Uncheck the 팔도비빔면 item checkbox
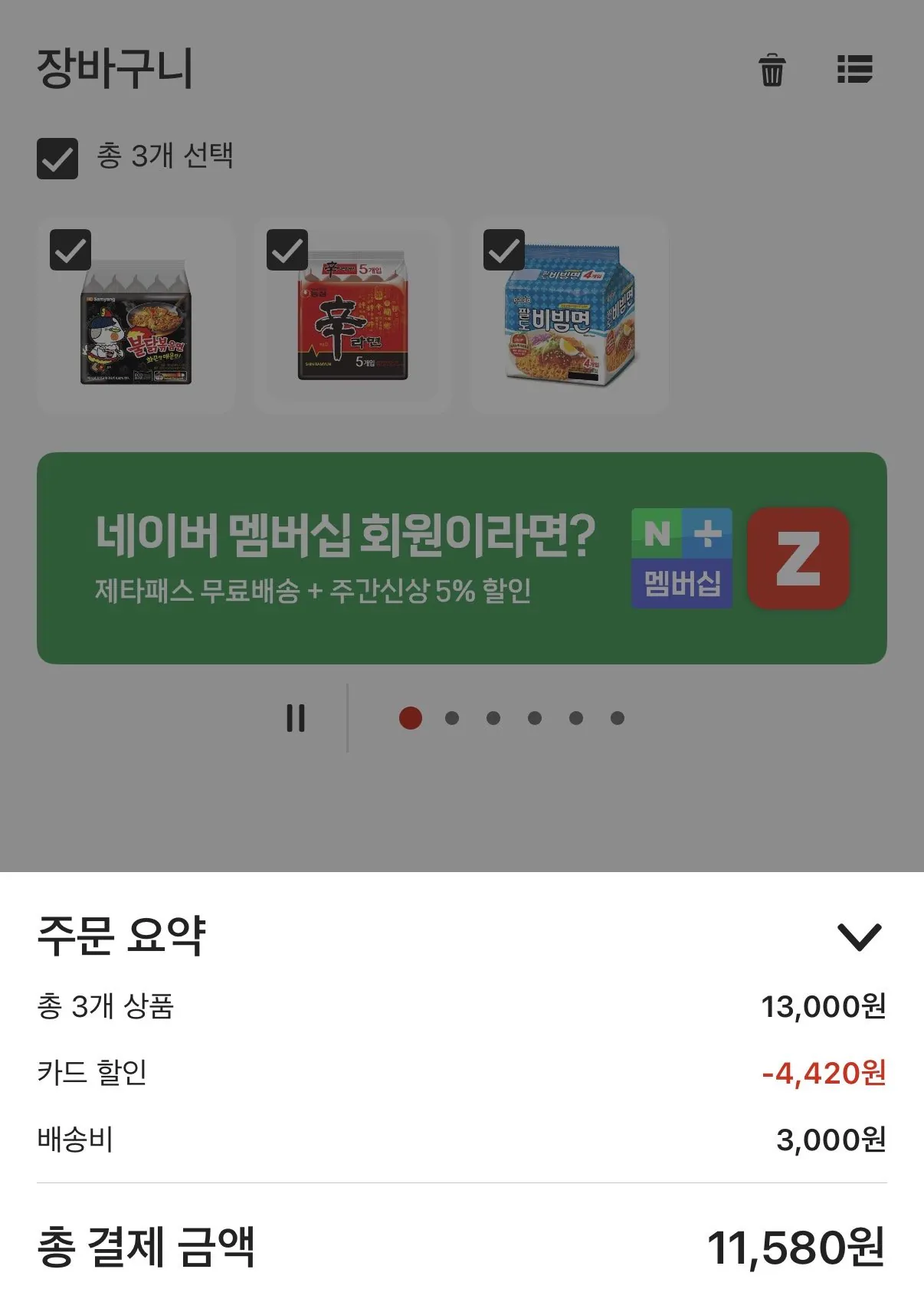The width and height of the screenshot is (924, 1302). pyautogui.click(x=503, y=248)
